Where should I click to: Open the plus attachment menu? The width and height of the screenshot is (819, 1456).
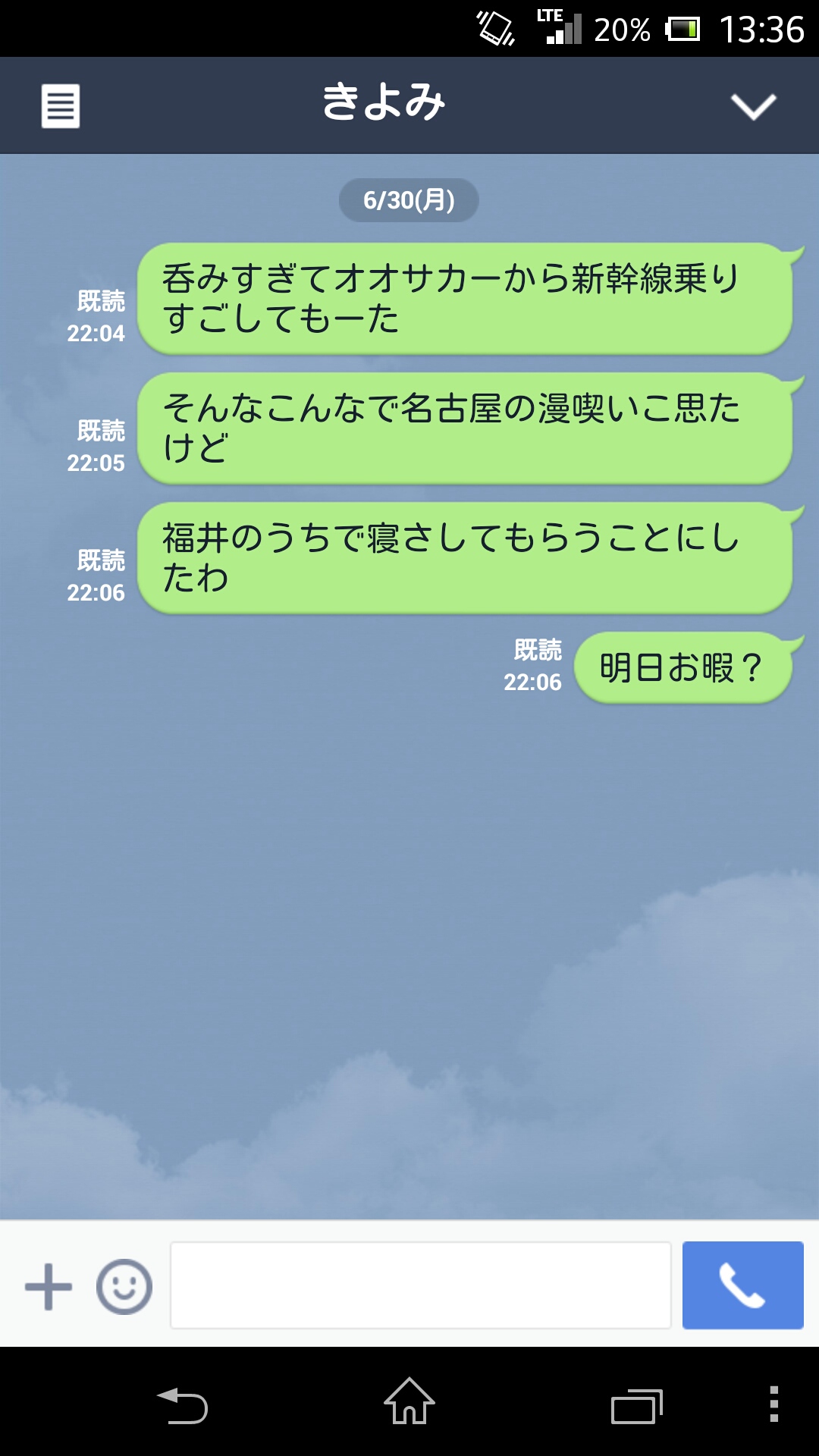click(x=49, y=1286)
